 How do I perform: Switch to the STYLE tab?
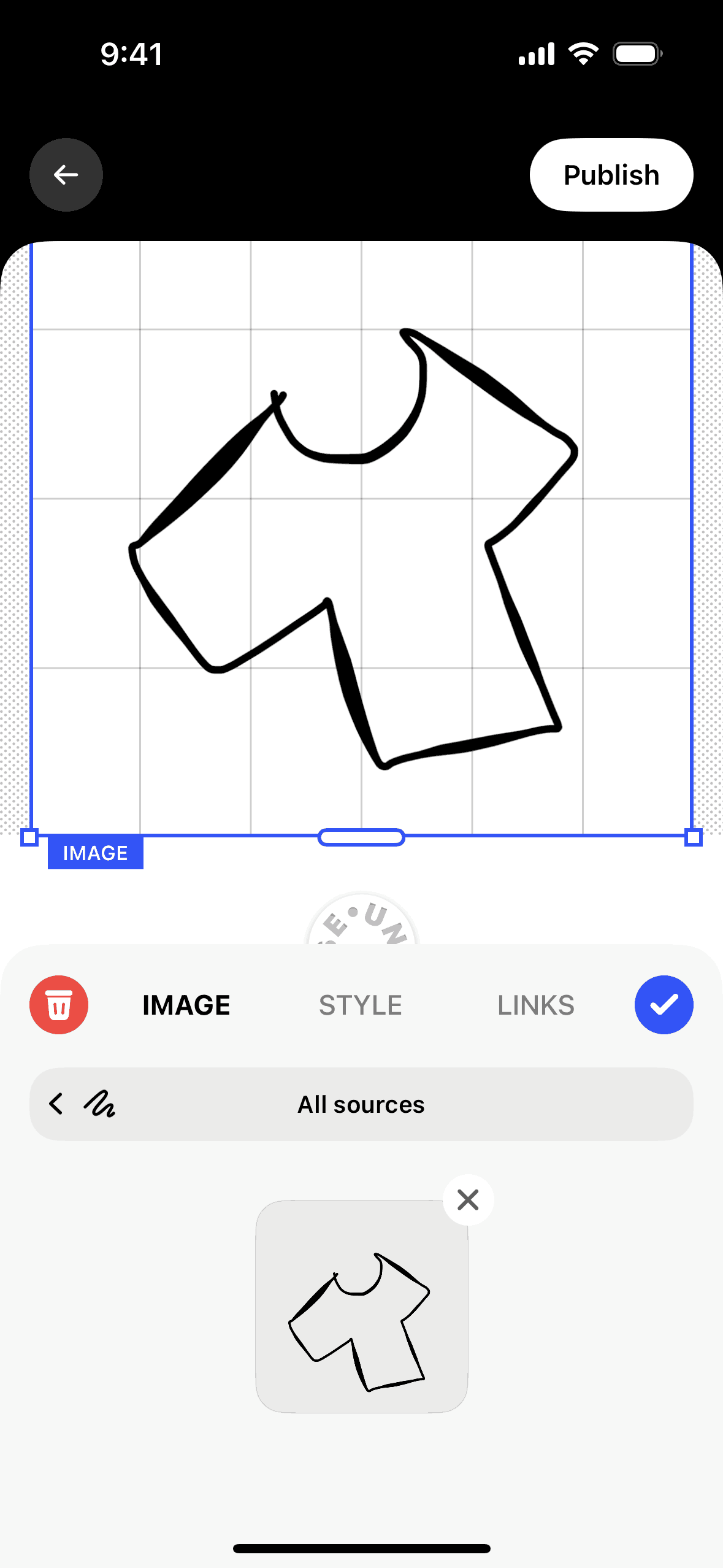360,1005
